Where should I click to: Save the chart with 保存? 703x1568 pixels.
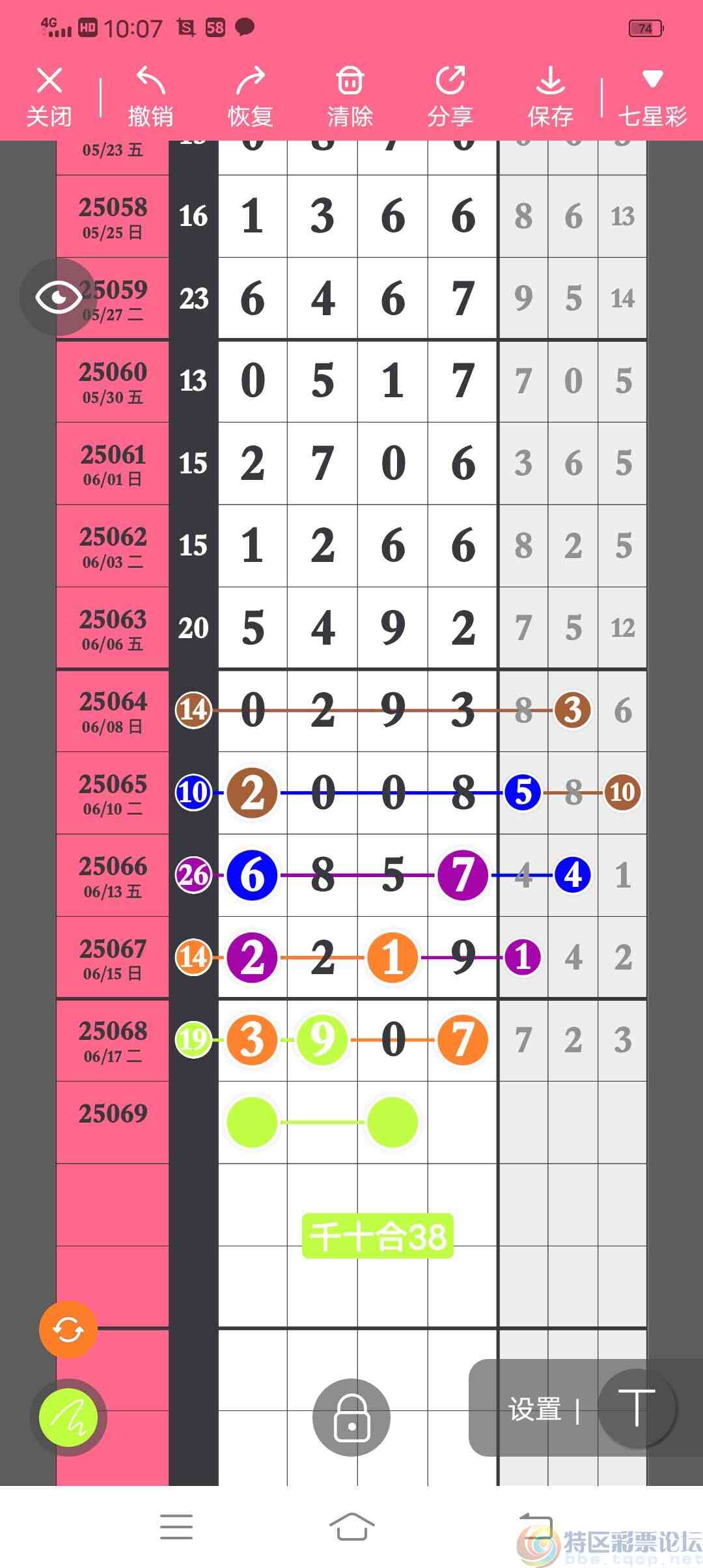pos(550,96)
